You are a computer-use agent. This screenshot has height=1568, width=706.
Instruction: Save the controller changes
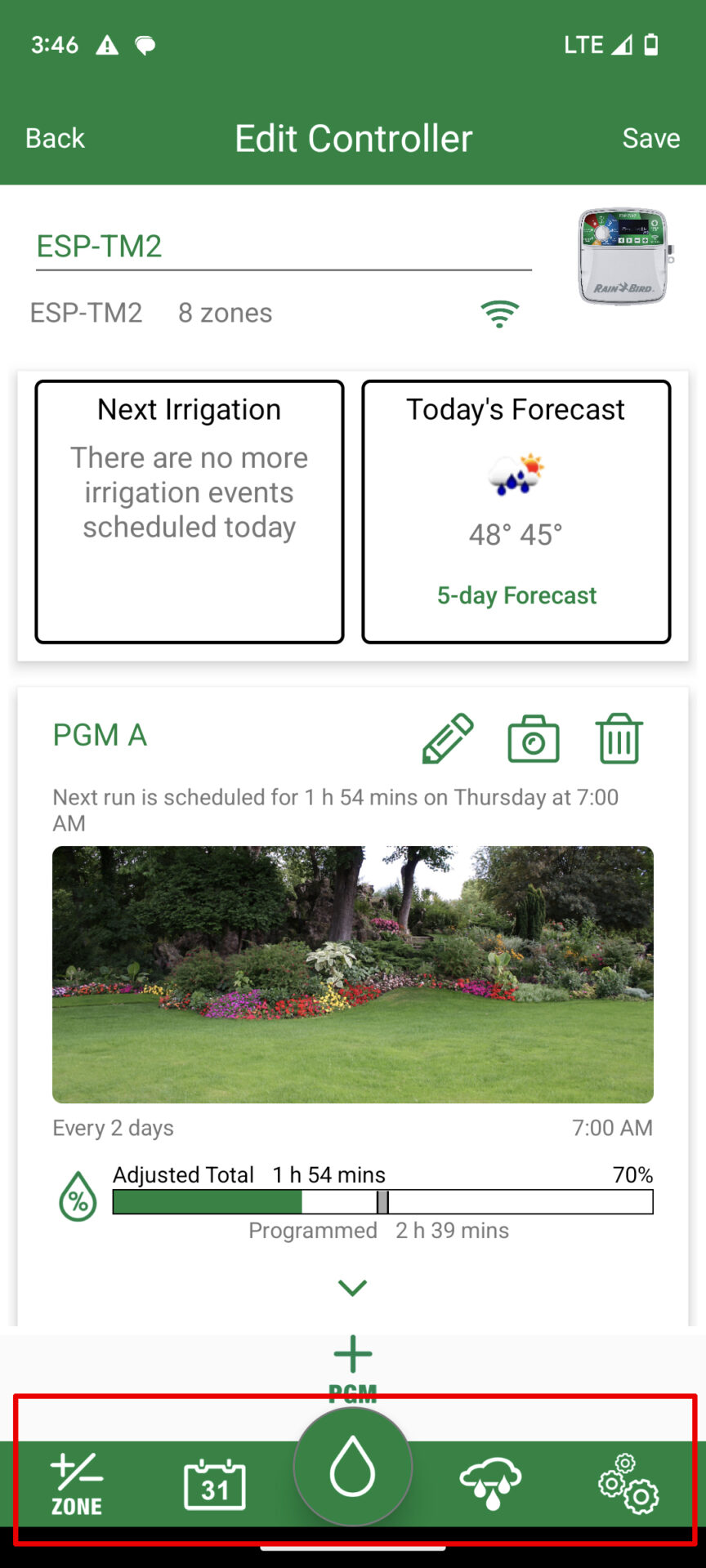point(651,138)
